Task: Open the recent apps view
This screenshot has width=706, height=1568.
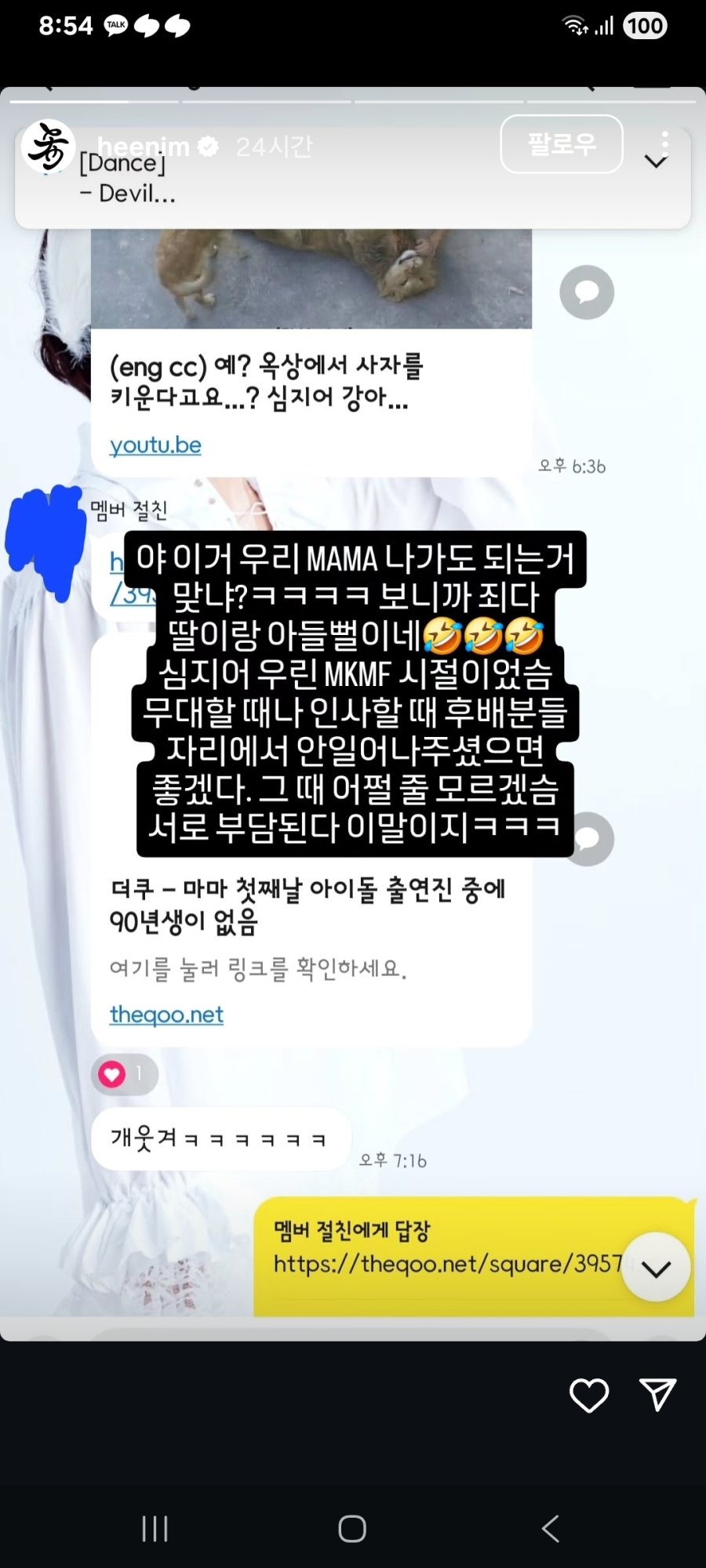Action: click(155, 1528)
